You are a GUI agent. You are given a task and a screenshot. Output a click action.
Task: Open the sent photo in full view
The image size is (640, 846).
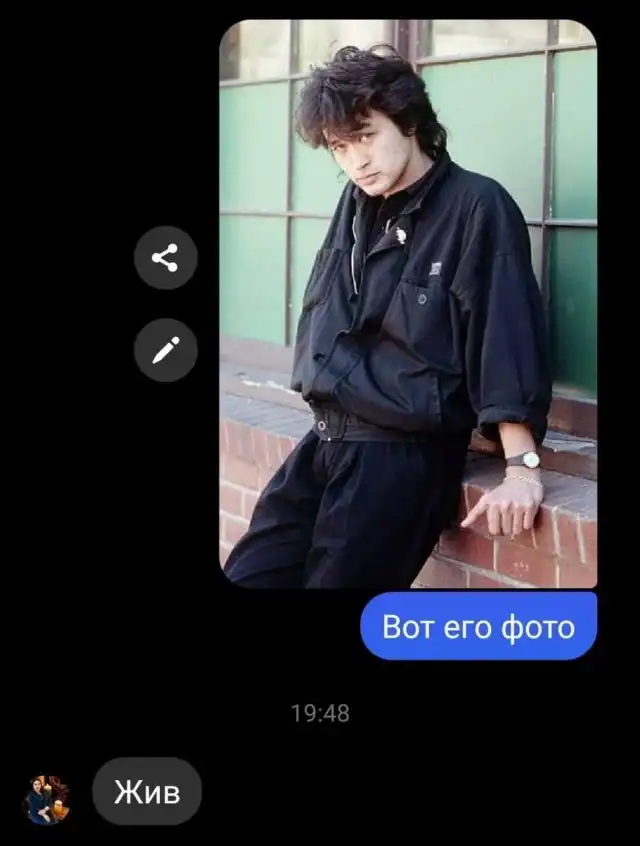pyautogui.click(x=408, y=303)
